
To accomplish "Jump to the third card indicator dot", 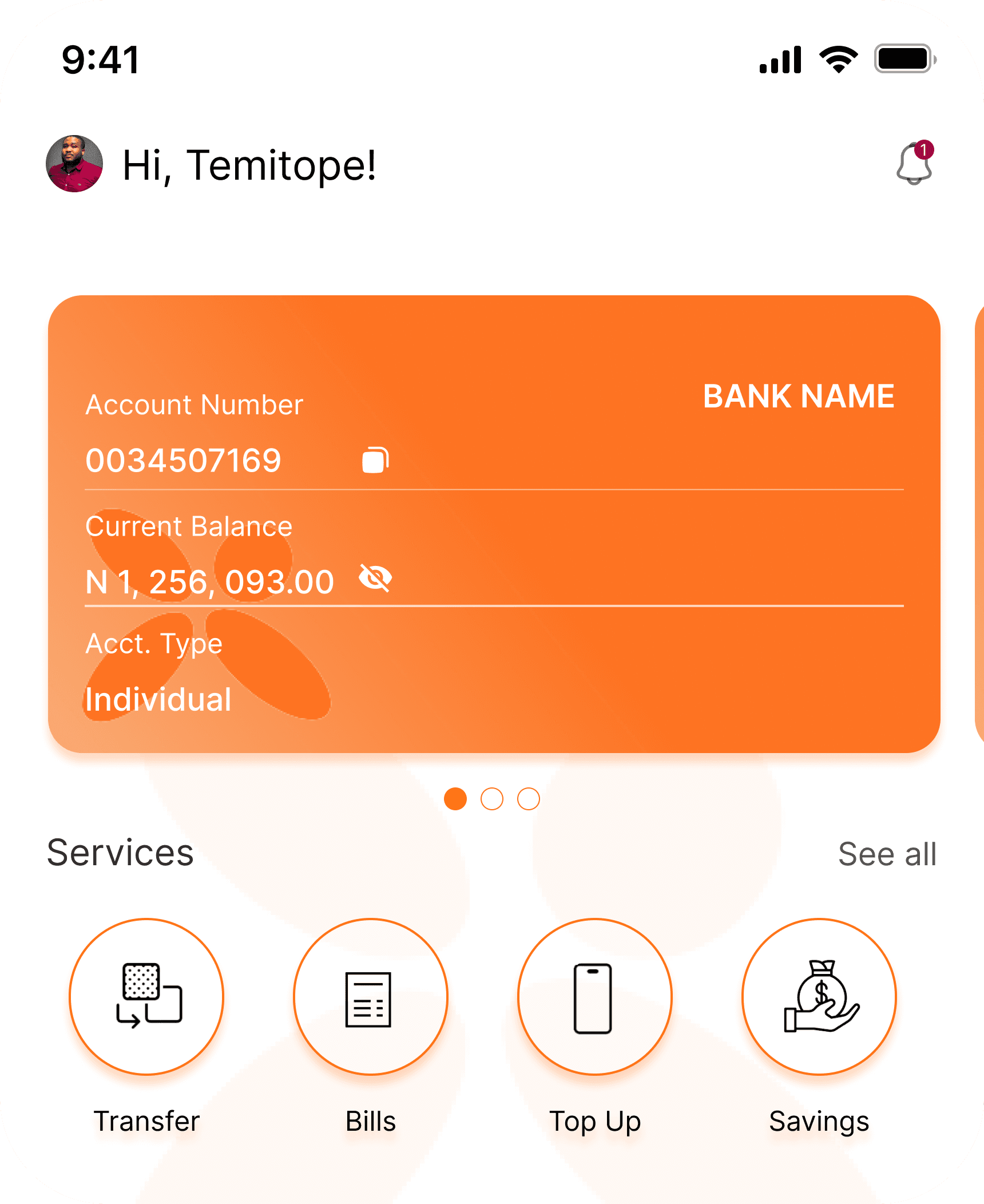I will 529,799.
